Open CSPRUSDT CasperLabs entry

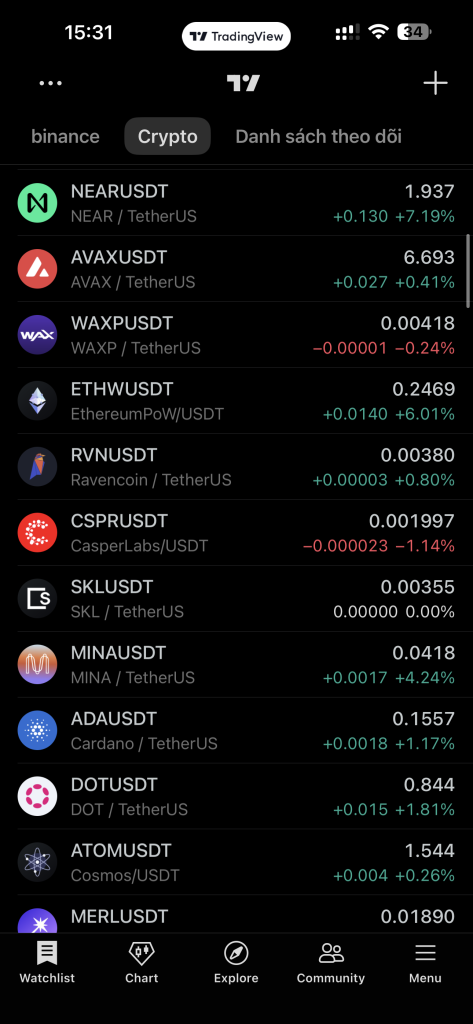click(236, 533)
